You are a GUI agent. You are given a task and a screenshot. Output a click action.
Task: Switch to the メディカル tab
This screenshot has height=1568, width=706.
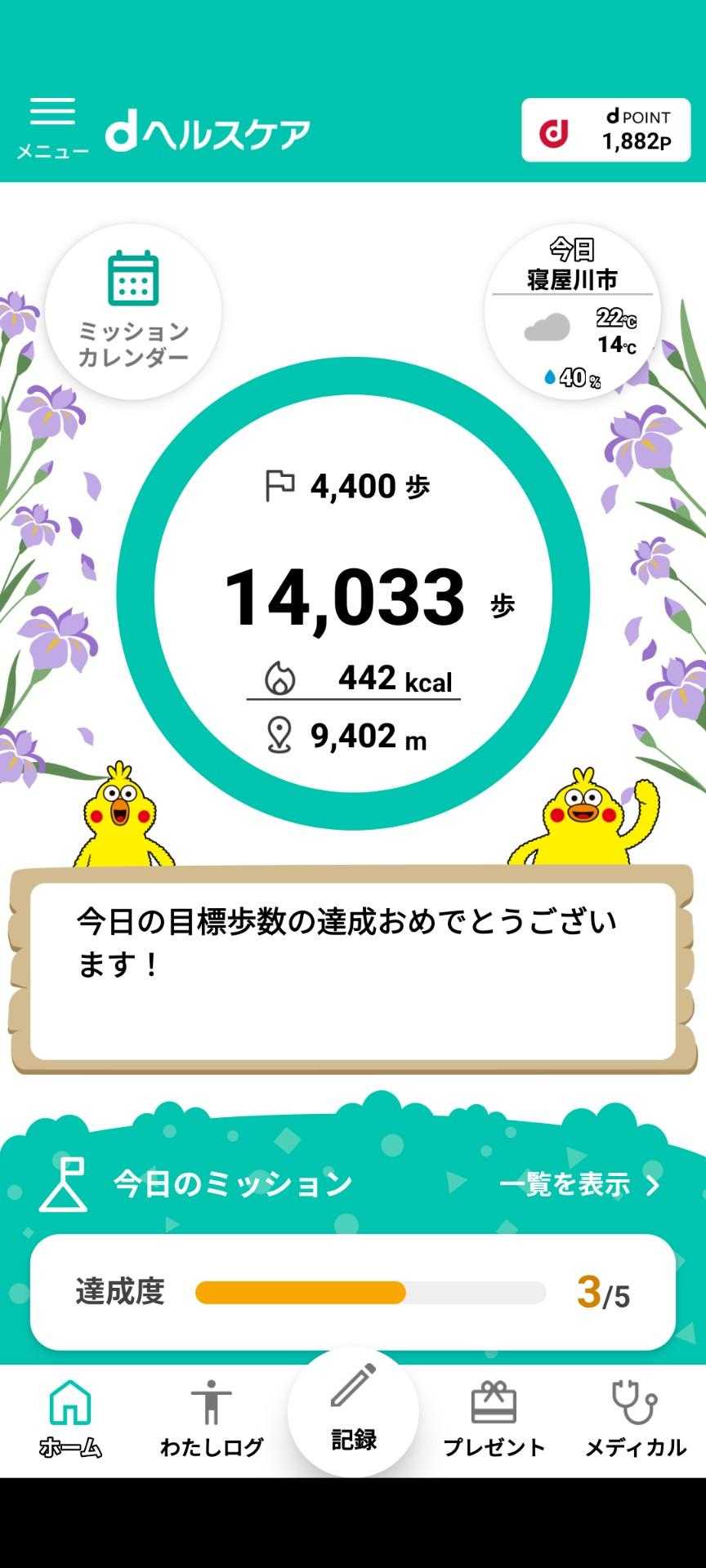(x=635, y=1419)
